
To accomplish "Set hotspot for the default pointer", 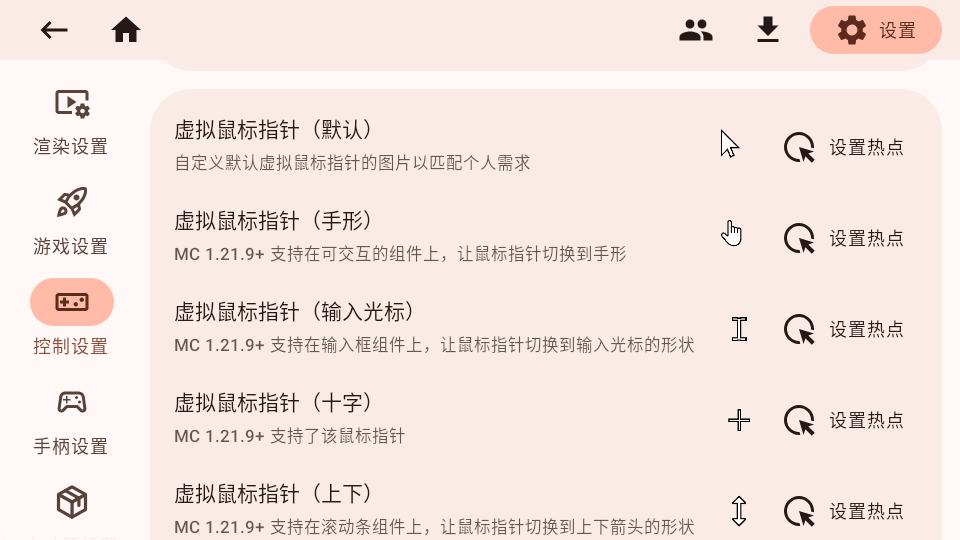I will 844,148.
